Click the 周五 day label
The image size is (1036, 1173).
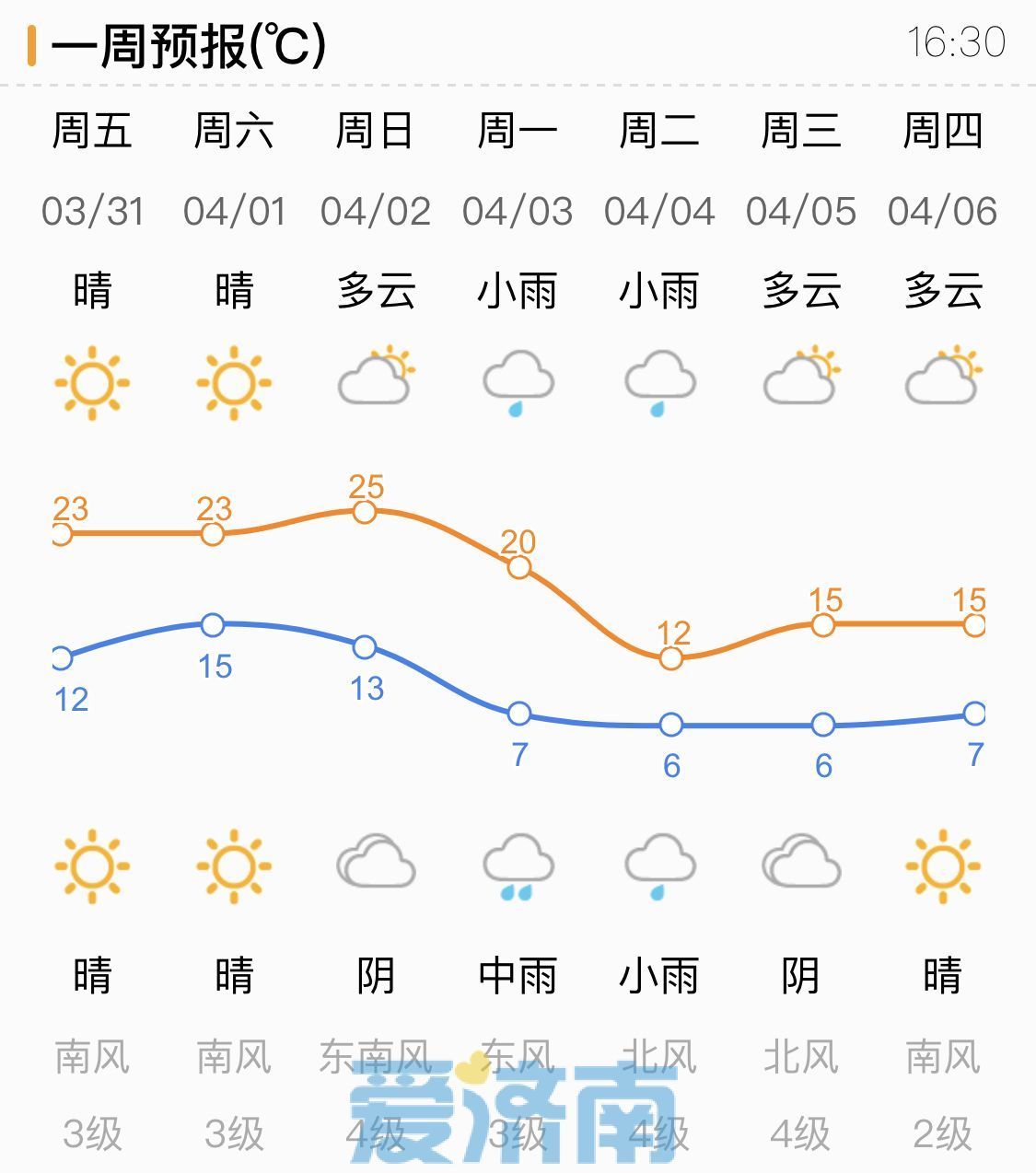[x=93, y=132]
